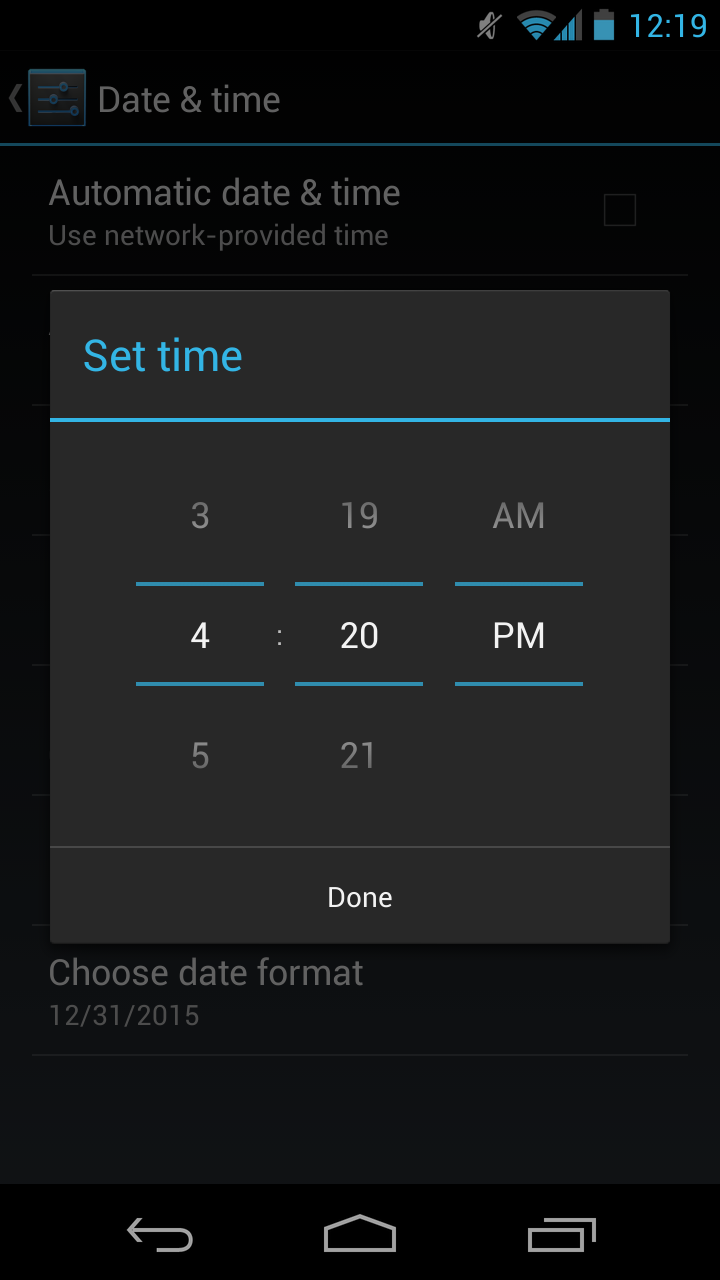Switch the time to AM
The width and height of the screenshot is (720, 1280).
point(519,515)
